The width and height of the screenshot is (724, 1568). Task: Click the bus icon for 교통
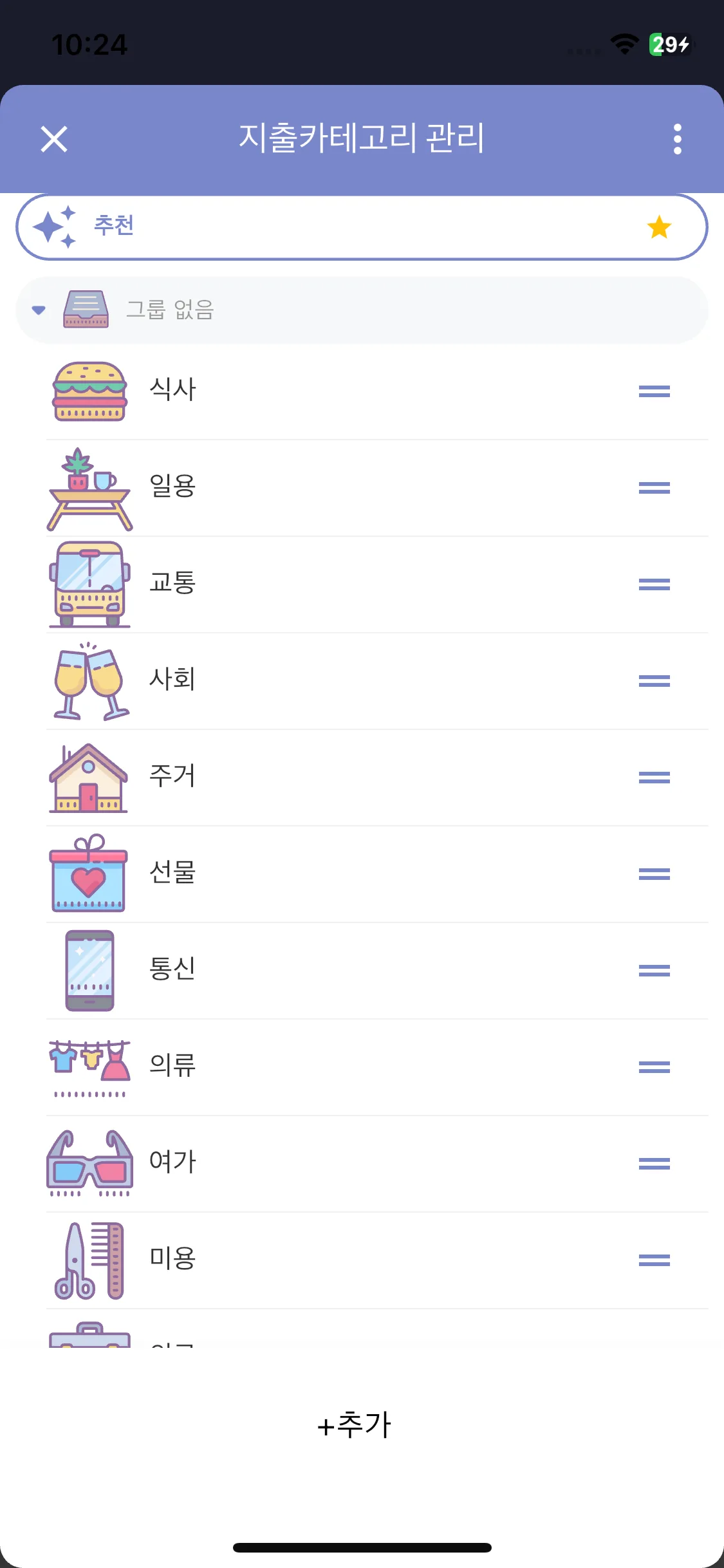pos(89,584)
